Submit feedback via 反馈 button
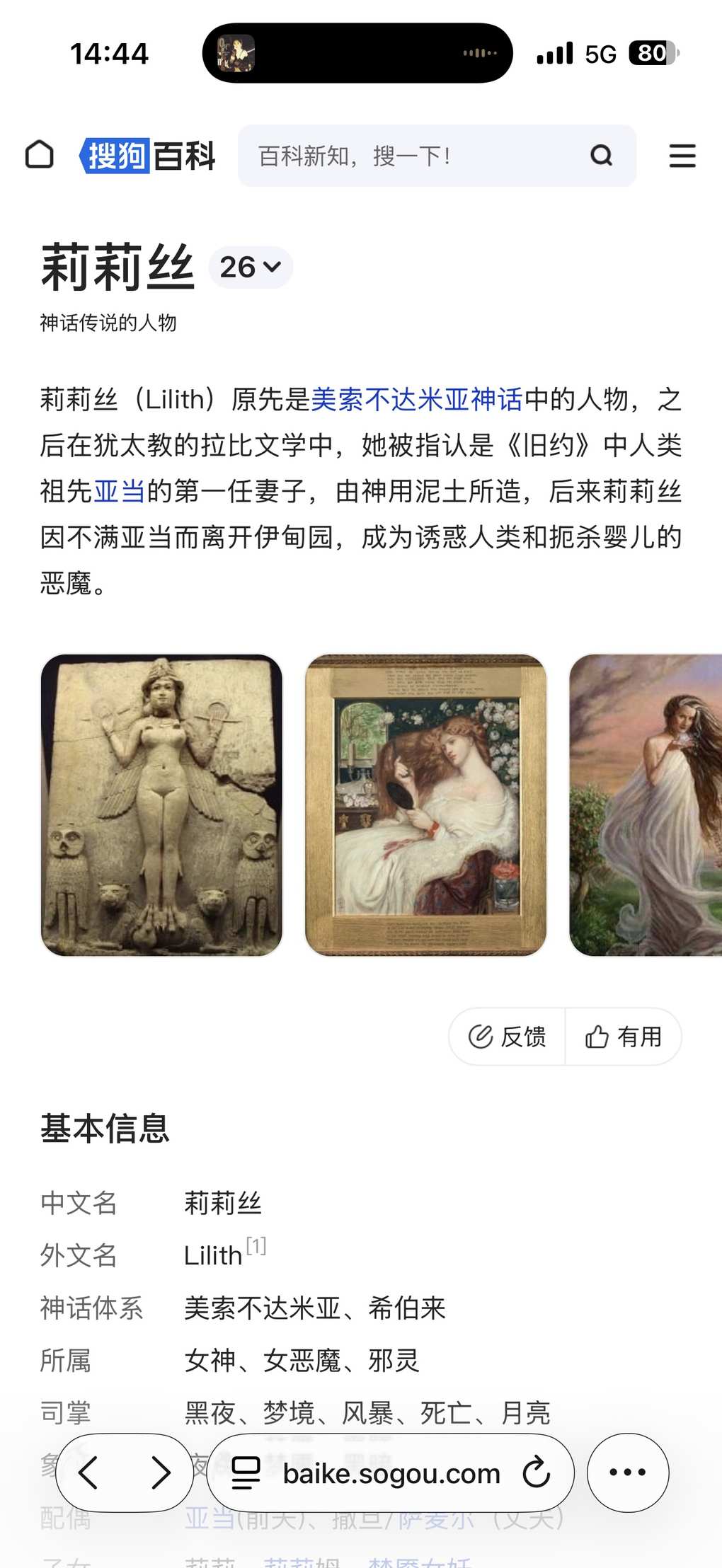722x1568 pixels. (508, 1037)
